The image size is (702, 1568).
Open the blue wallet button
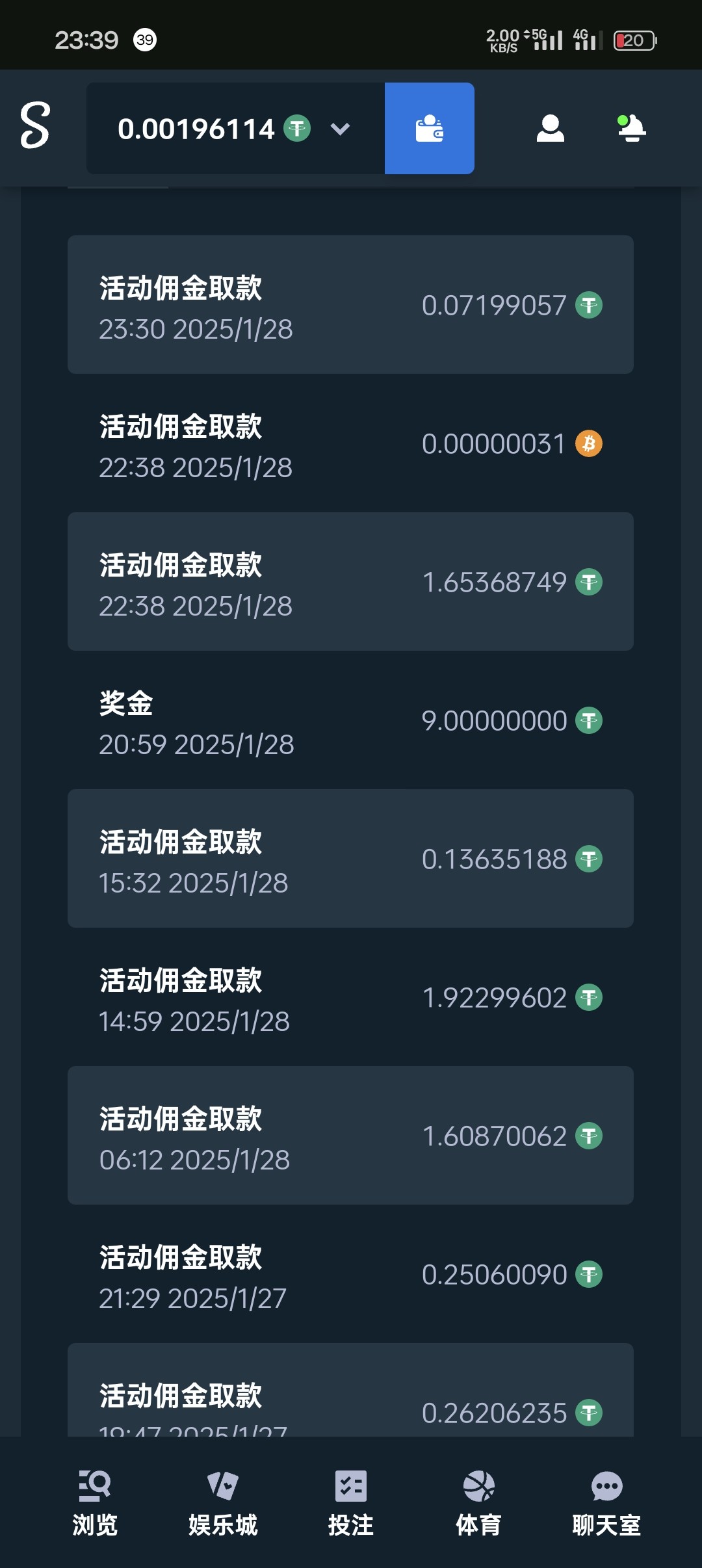[x=429, y=128]
